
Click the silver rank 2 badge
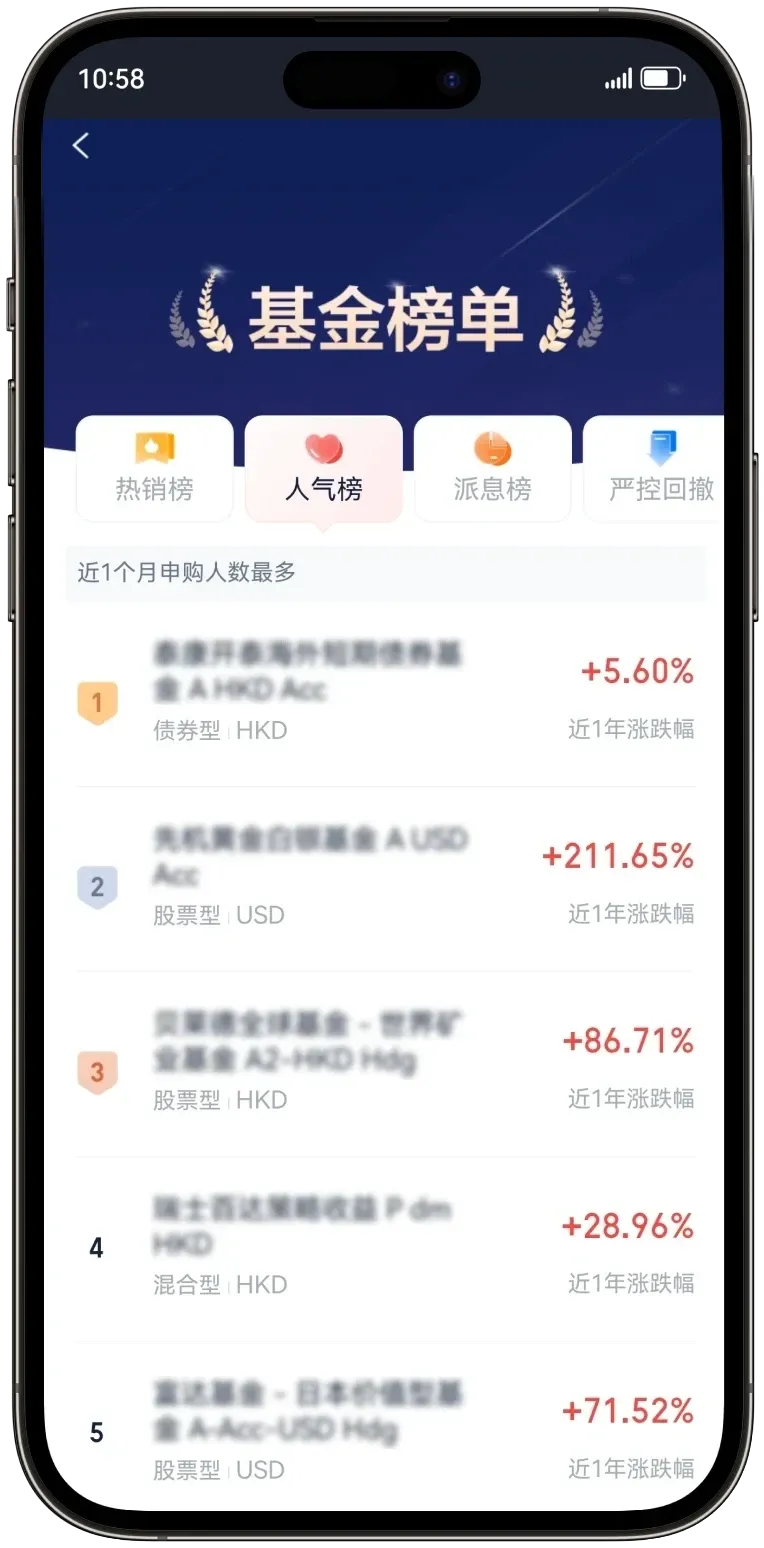point(97,886)
